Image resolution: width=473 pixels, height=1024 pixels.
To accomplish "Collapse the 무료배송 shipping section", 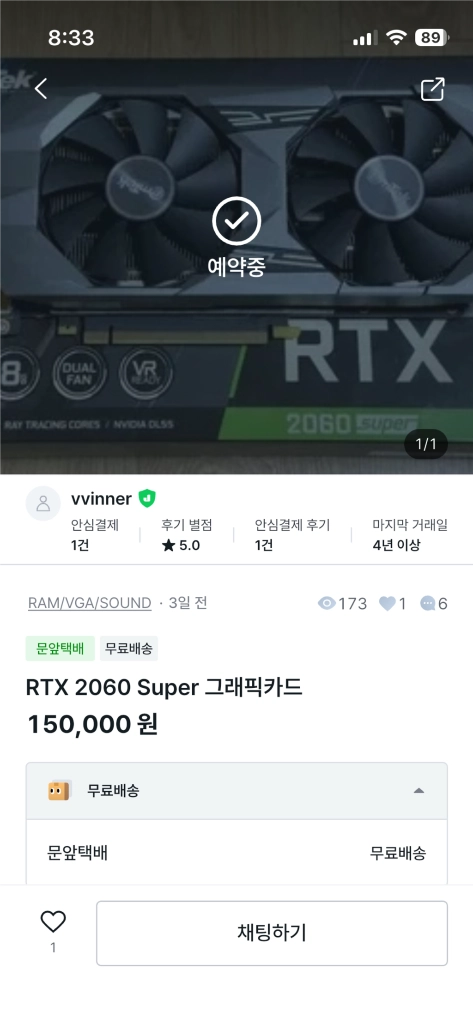I will point(236,791).
